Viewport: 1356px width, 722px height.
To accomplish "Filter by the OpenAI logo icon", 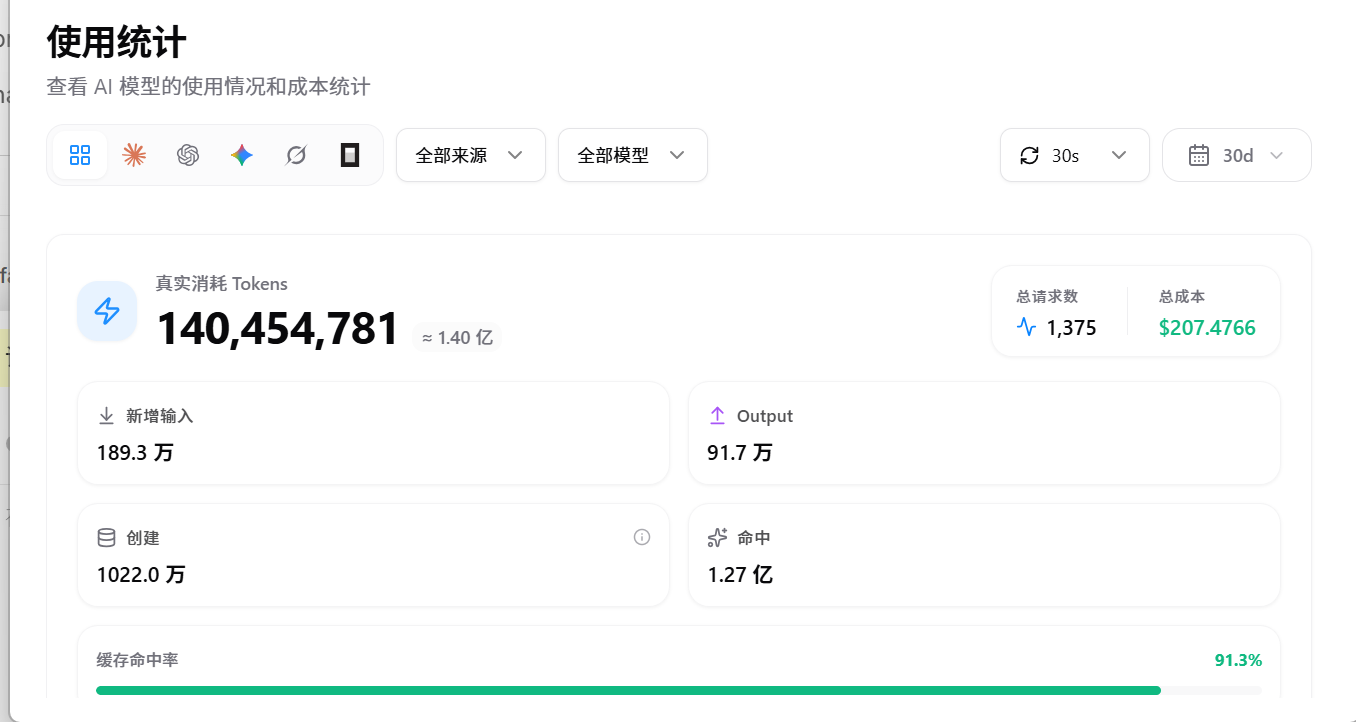I will (188, 155).
